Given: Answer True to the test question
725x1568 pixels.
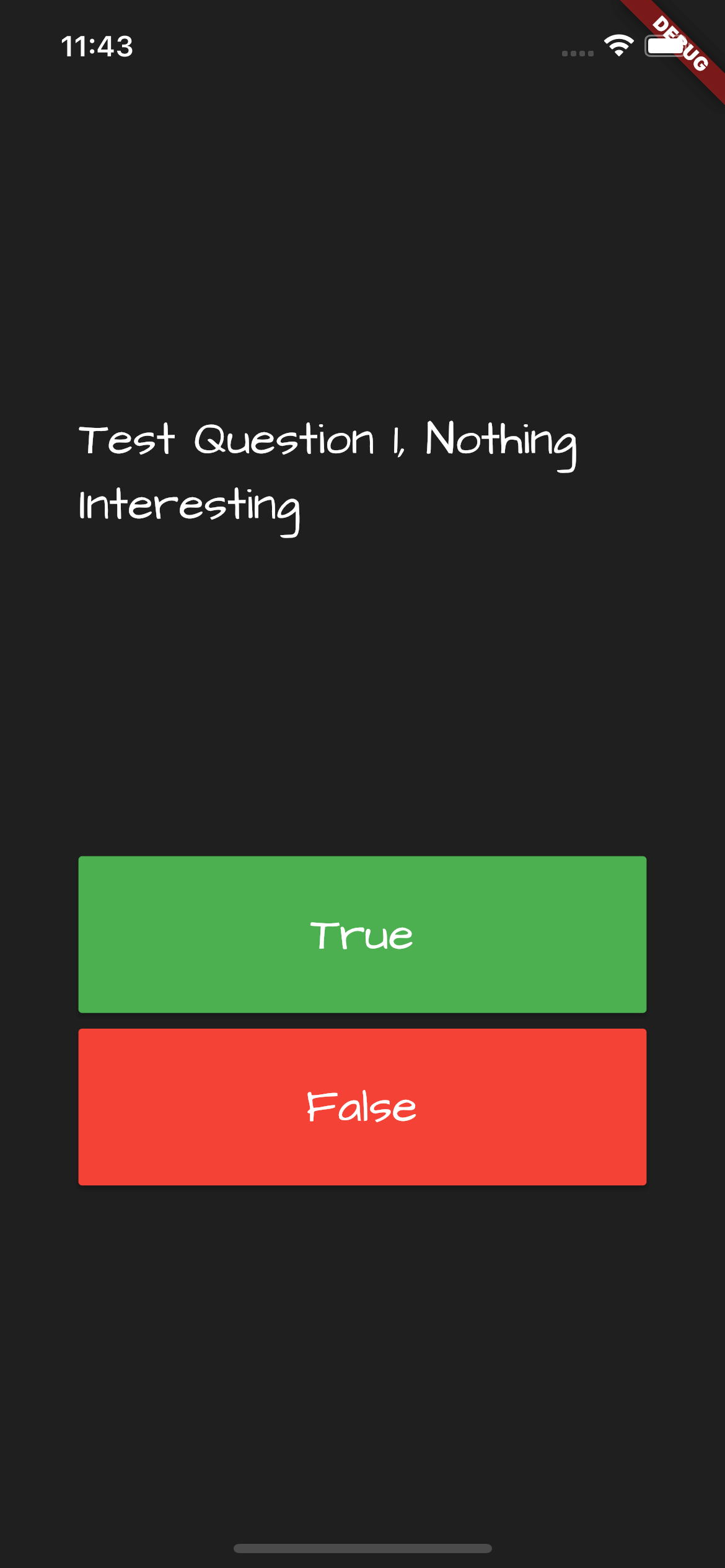Looking at the screenshot, I should (x=362, y=934).
